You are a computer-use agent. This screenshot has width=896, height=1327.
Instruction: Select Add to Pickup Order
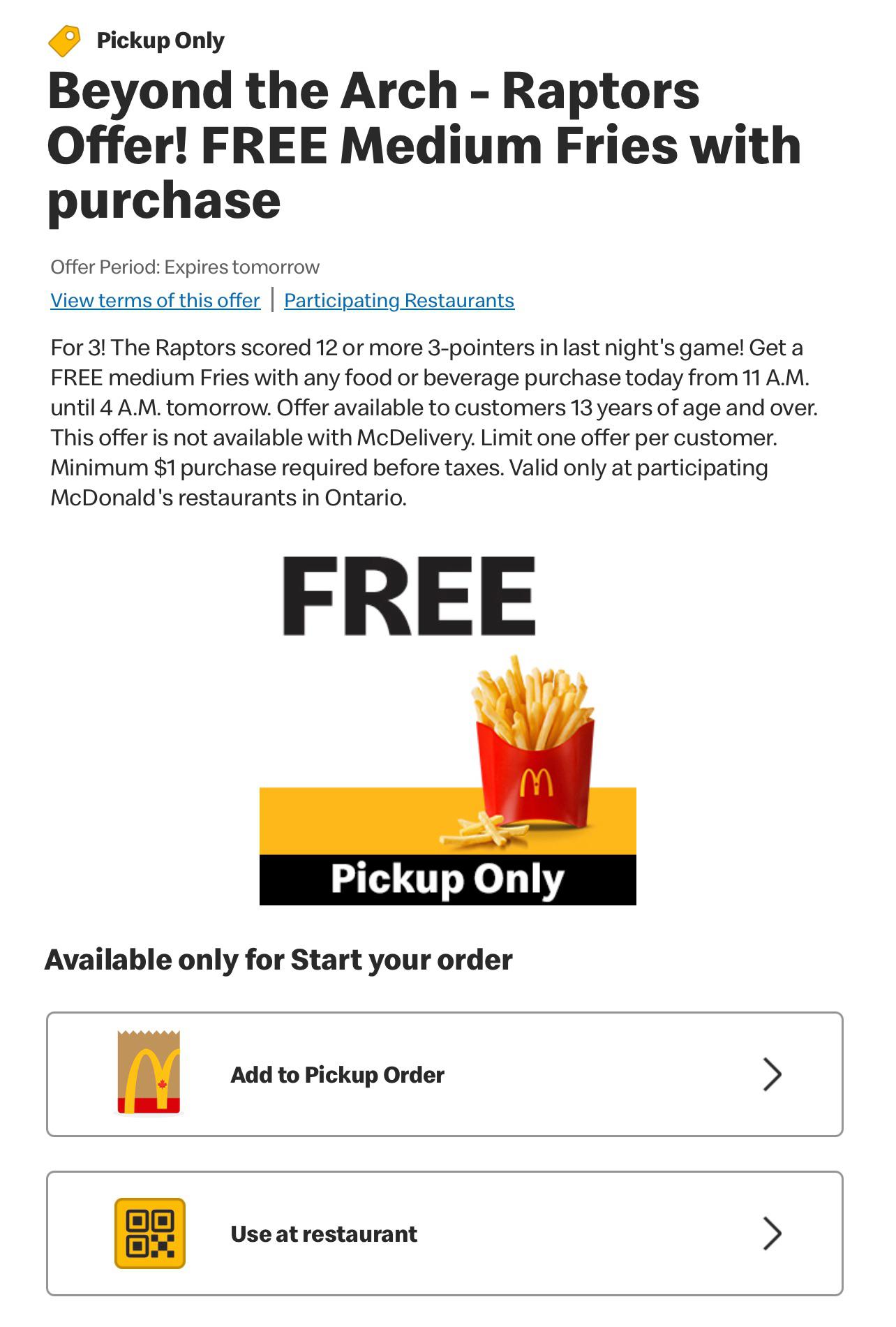[x=445, y=1074]
